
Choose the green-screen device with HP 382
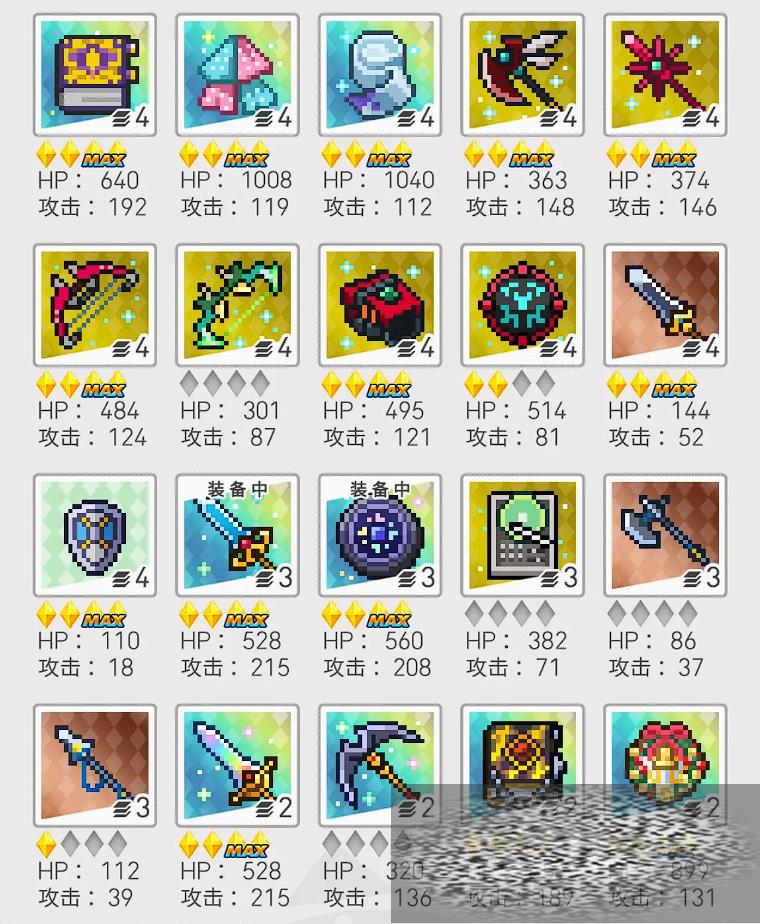[x=522, y=535]
